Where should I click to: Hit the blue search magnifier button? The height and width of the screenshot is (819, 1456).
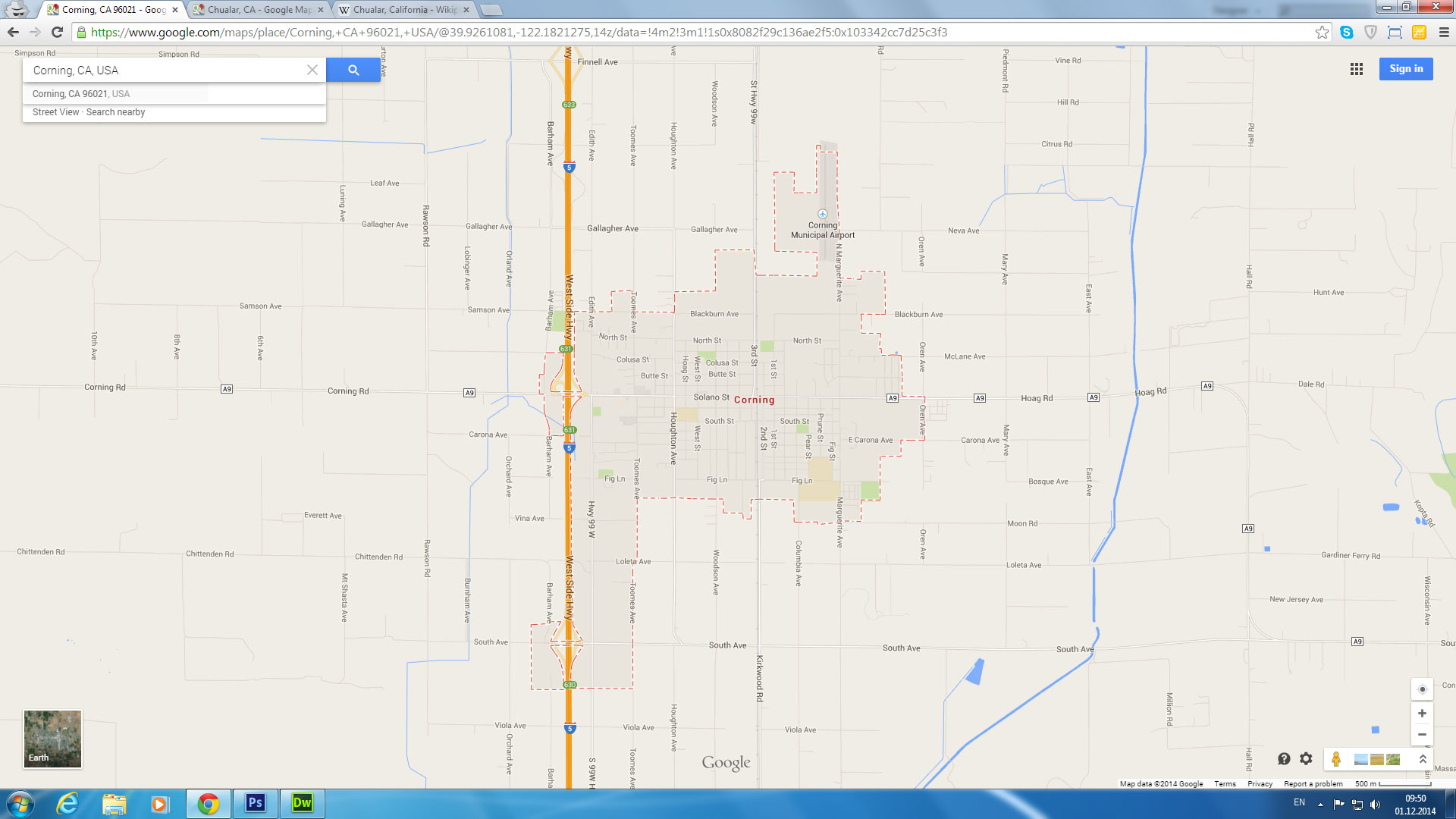[353, 70]
